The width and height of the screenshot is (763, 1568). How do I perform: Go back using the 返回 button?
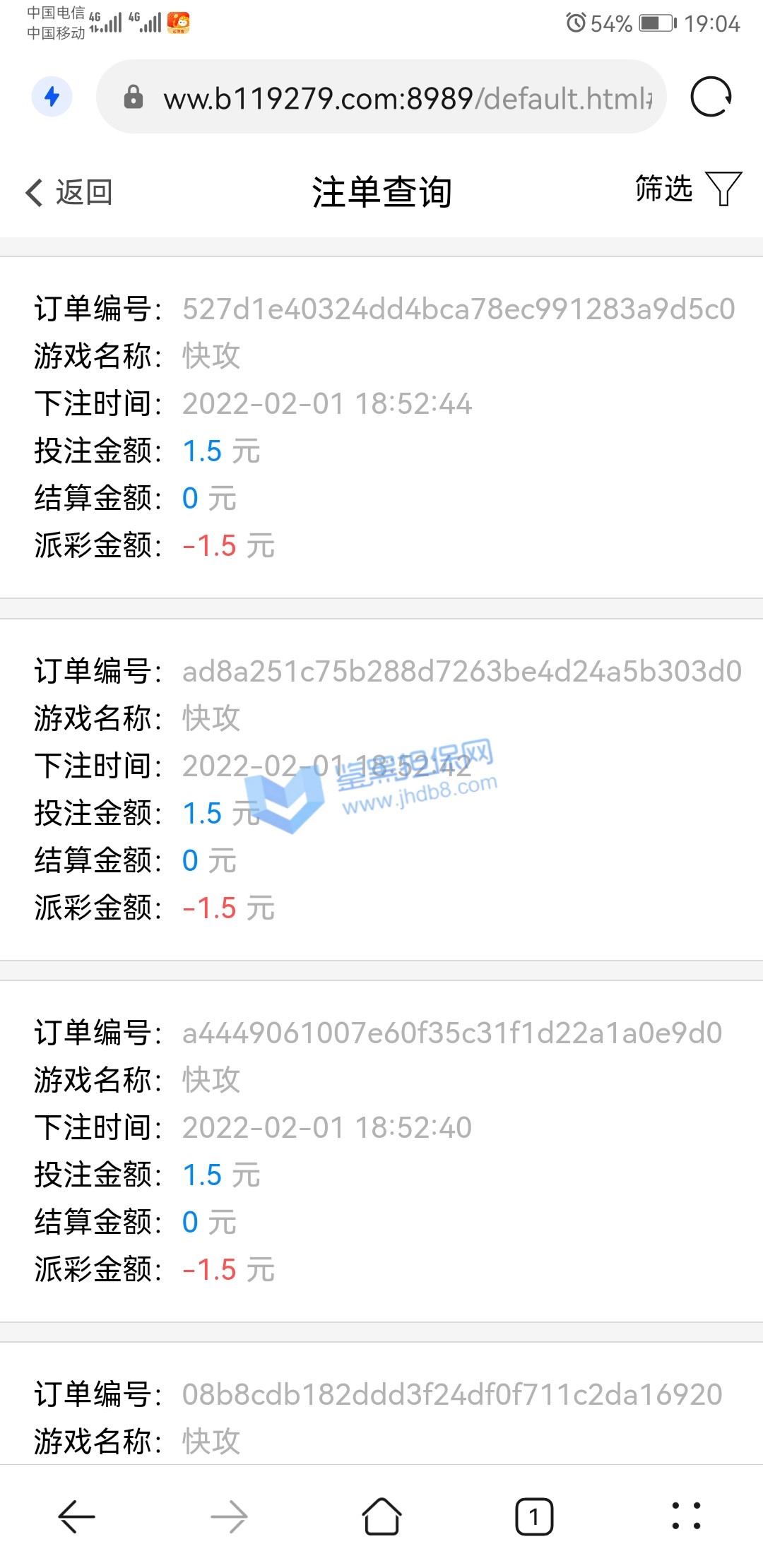(x=69, y=192)
